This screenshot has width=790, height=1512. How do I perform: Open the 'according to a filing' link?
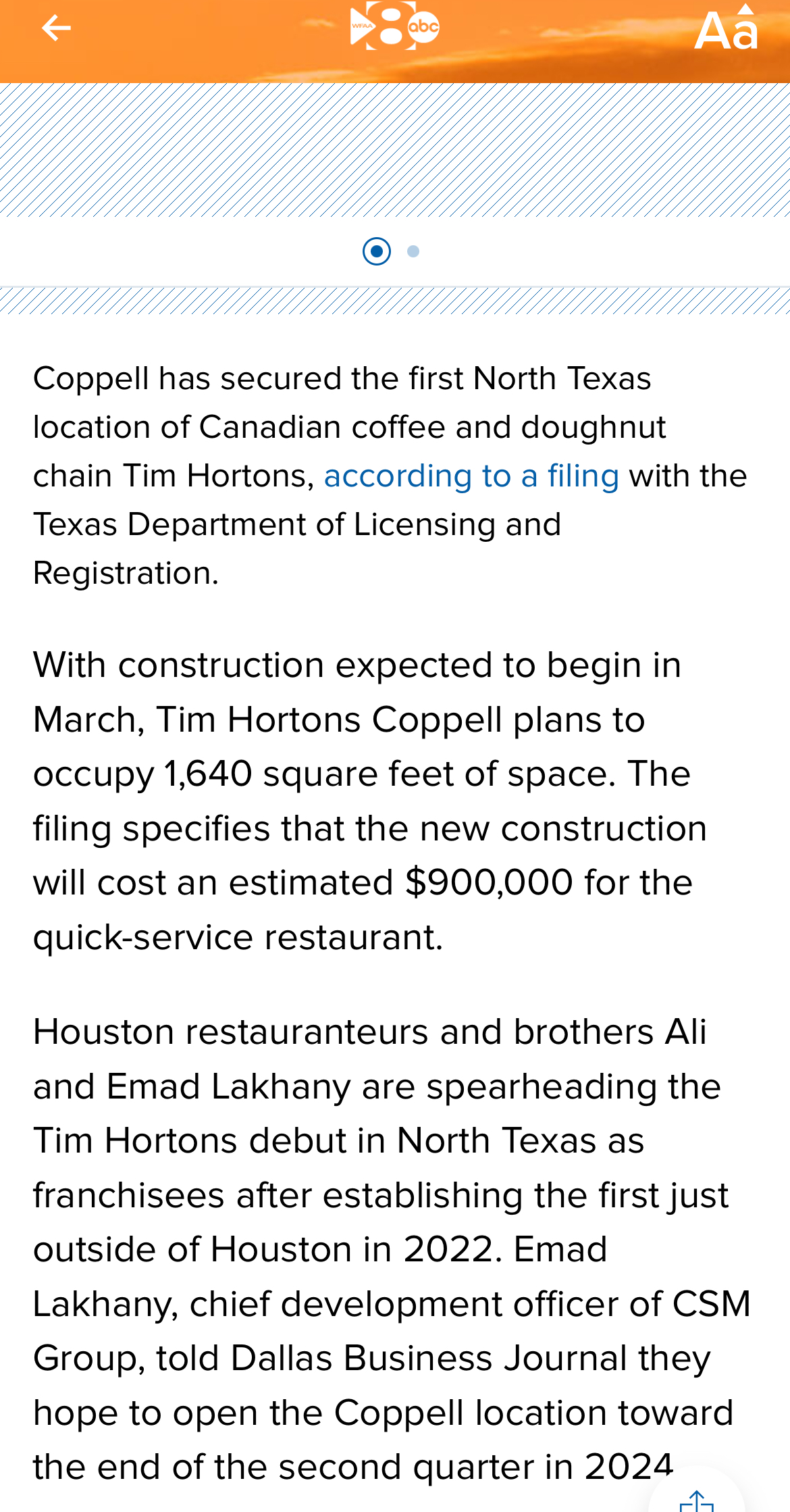(471, 476)
